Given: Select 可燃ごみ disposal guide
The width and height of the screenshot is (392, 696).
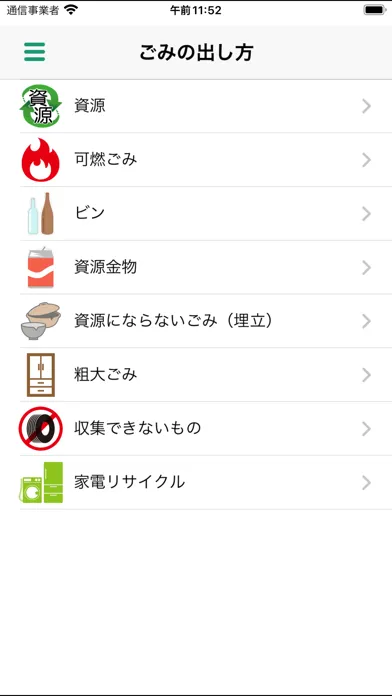Looking at the screenshot, I should [196, 160].
